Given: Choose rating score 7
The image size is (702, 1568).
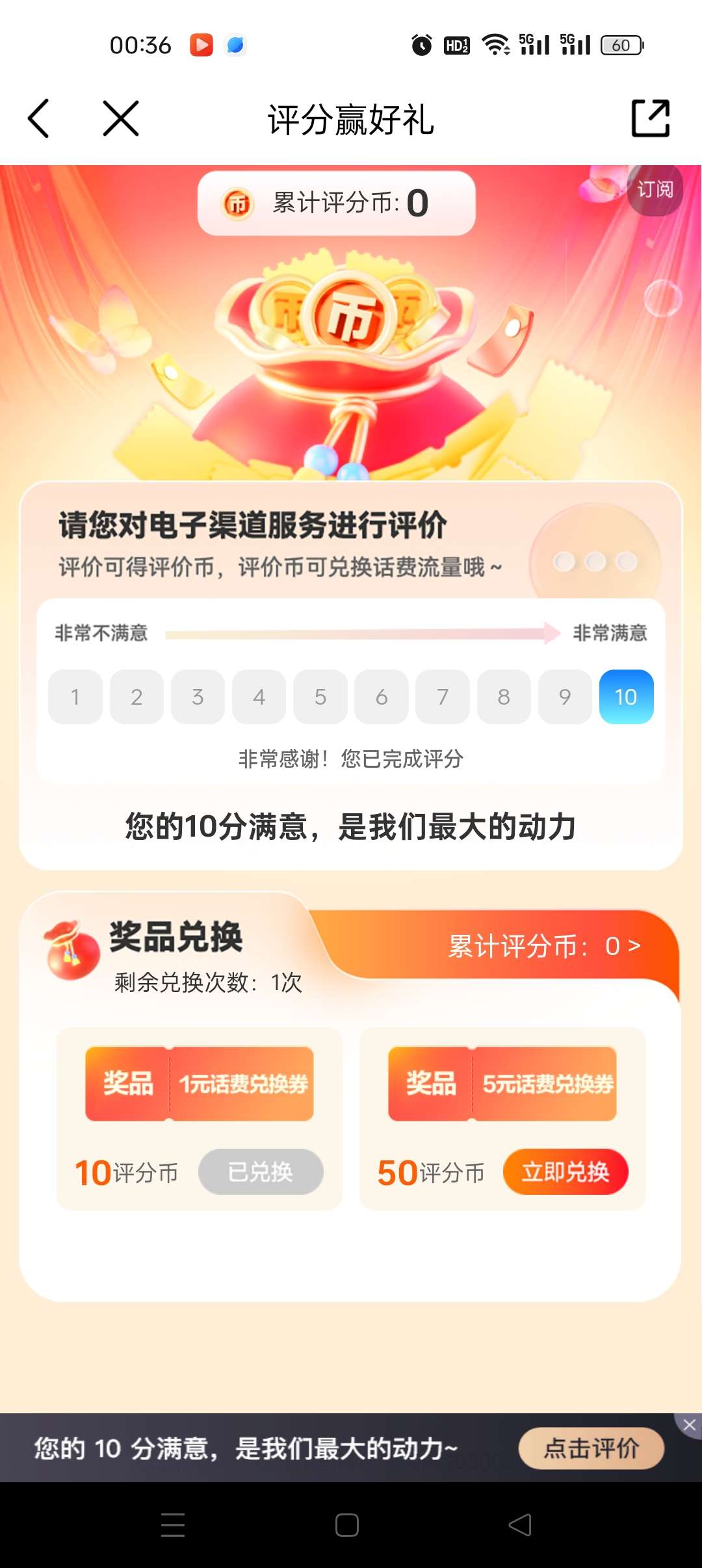Looking at the screenshot, I should pos(443,697).
